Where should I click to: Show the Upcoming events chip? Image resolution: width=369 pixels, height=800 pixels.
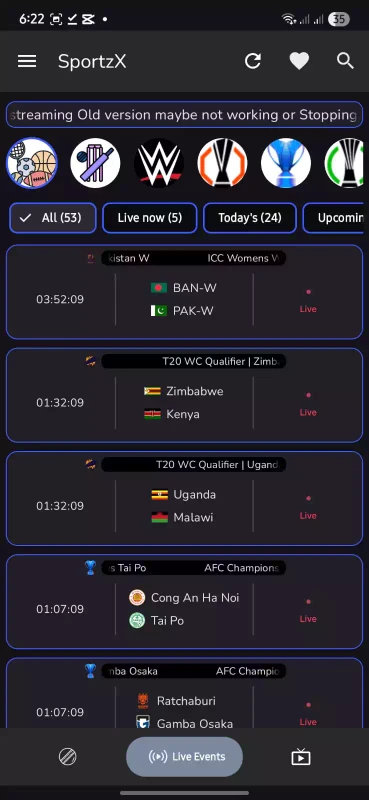click(335, 218)
